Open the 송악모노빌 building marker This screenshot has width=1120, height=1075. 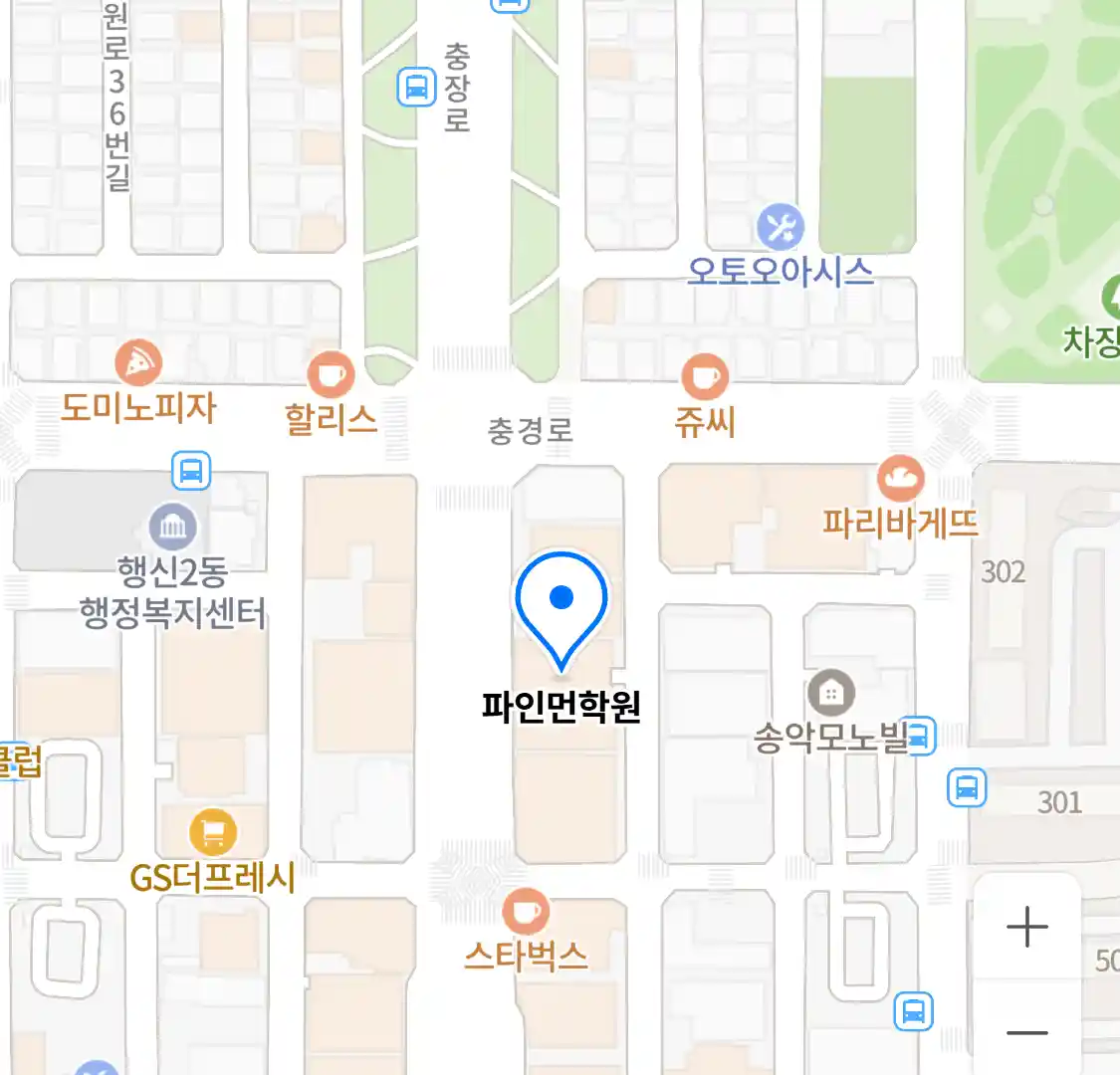[x=829, y=692]
